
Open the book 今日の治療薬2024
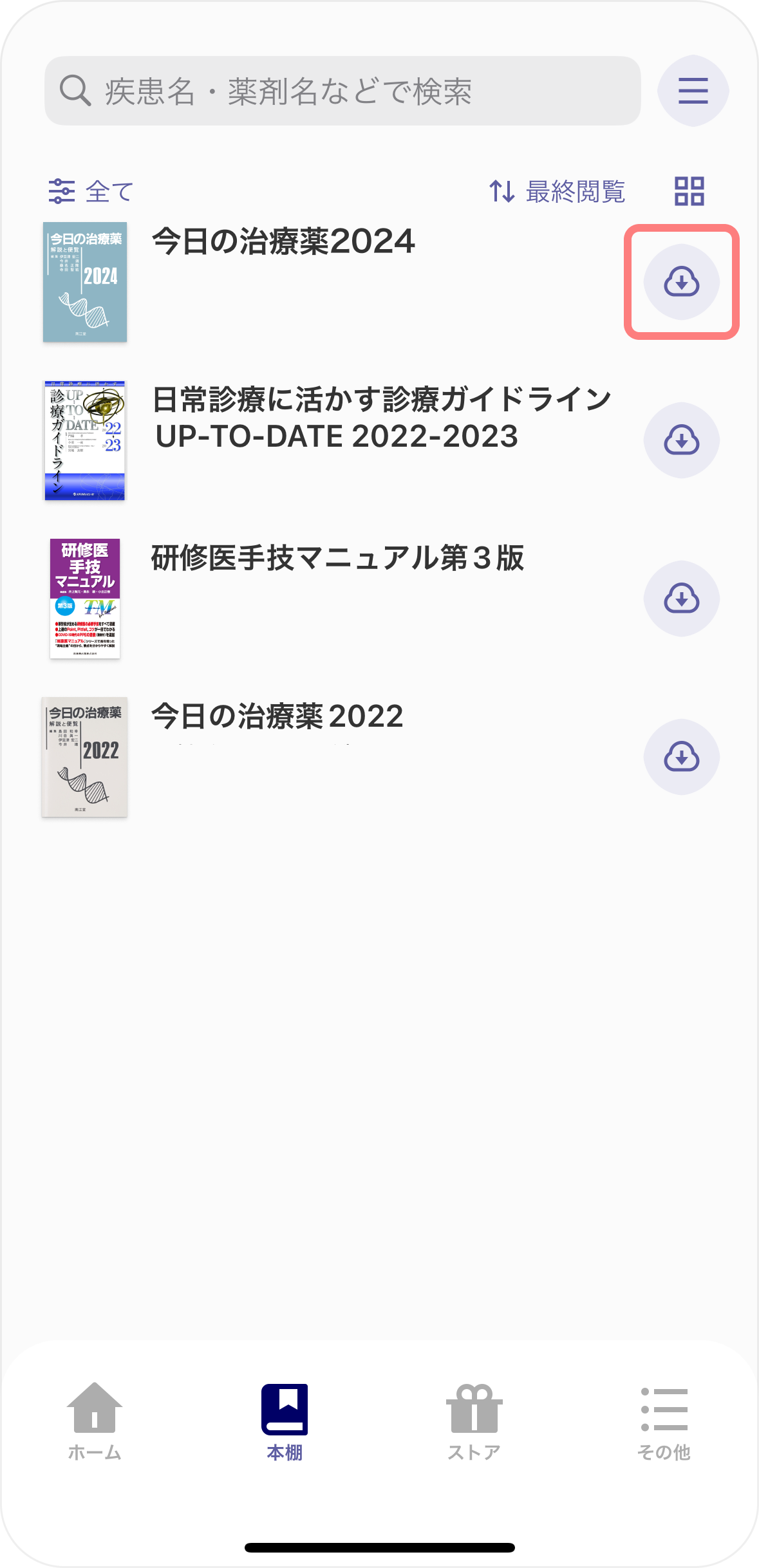(283, 242)
